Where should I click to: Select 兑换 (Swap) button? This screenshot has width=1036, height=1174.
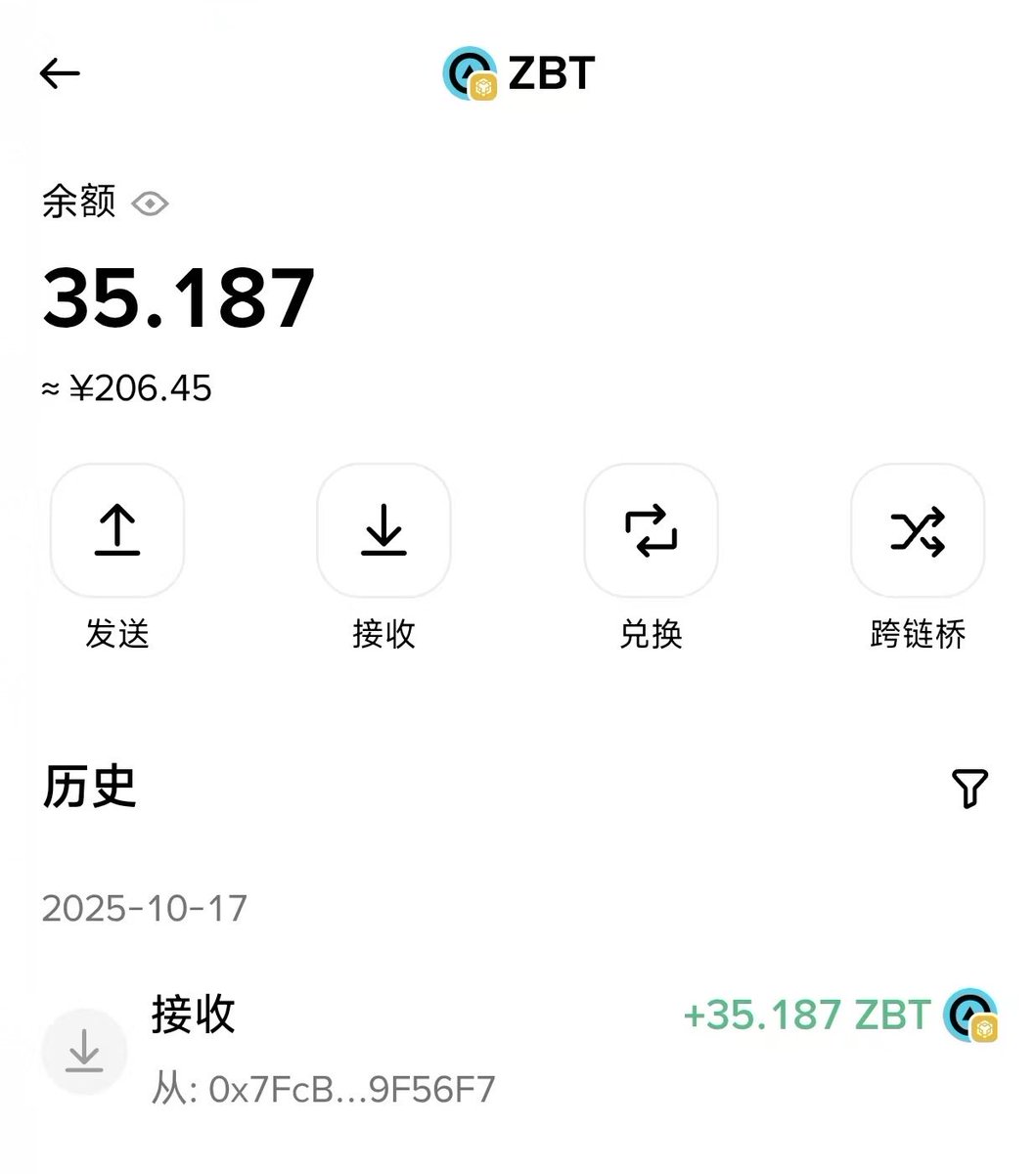click(x=651, y=530)
